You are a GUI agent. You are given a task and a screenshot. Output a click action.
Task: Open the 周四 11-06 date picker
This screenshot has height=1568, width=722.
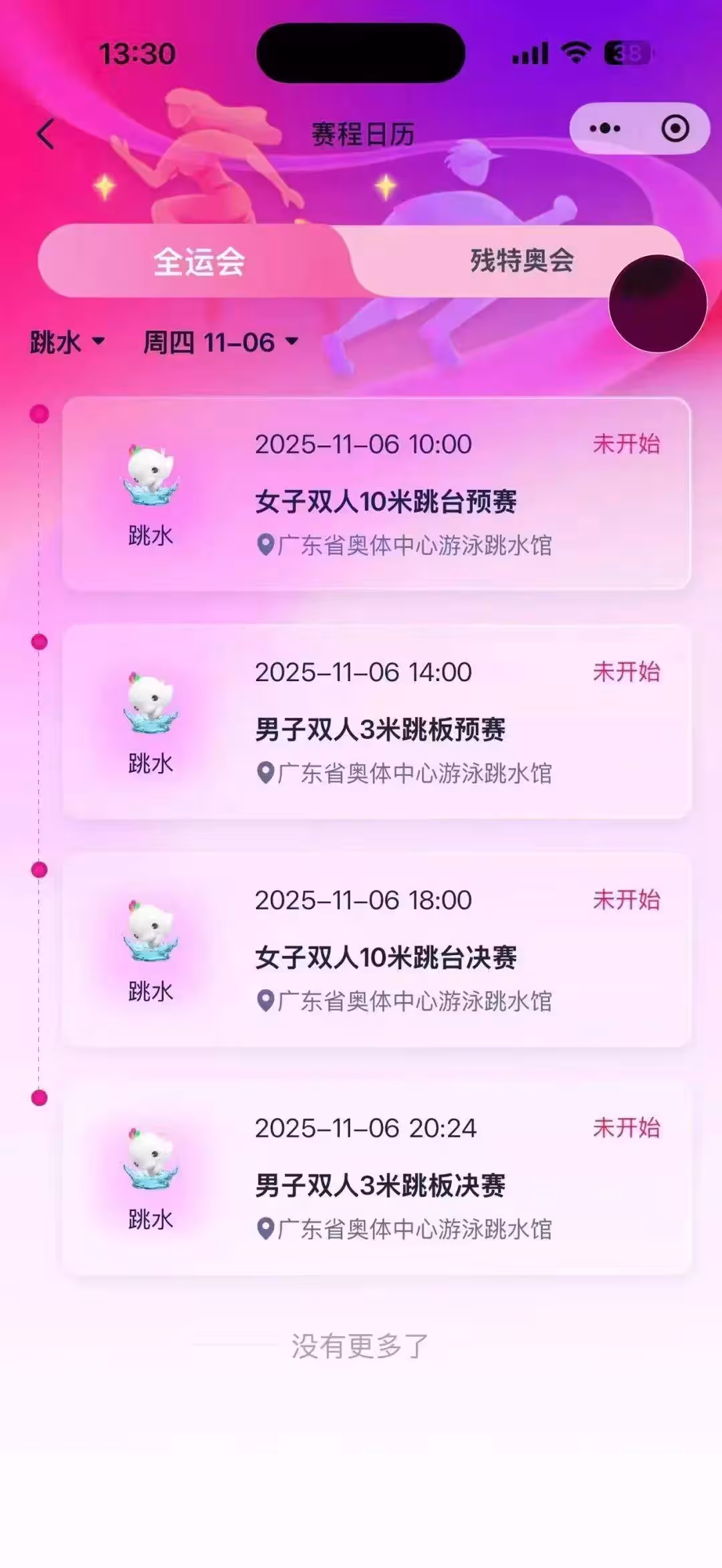pyautogui.click(x=221, y=342)
